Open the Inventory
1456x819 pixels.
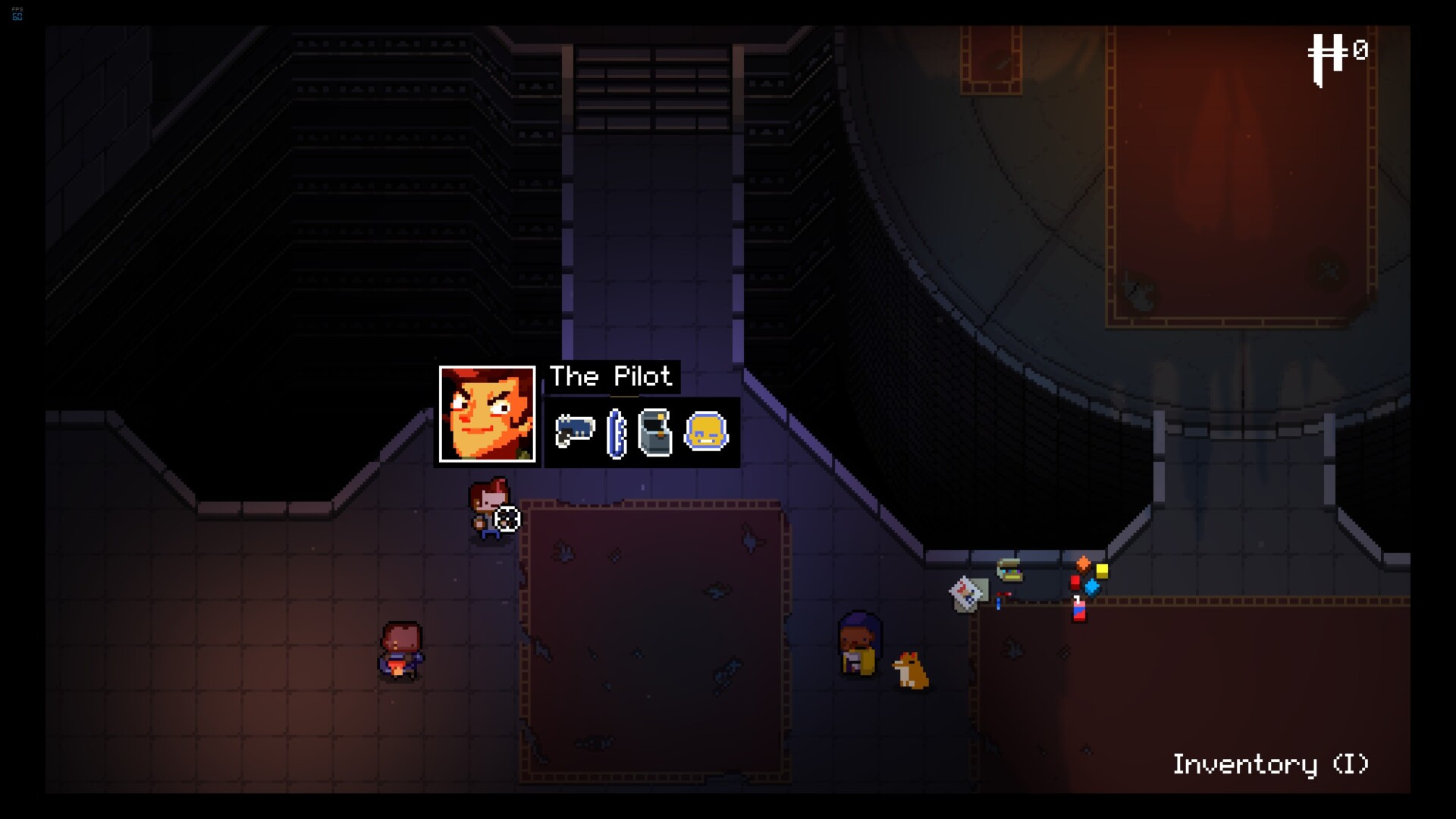pos(1270,764)
